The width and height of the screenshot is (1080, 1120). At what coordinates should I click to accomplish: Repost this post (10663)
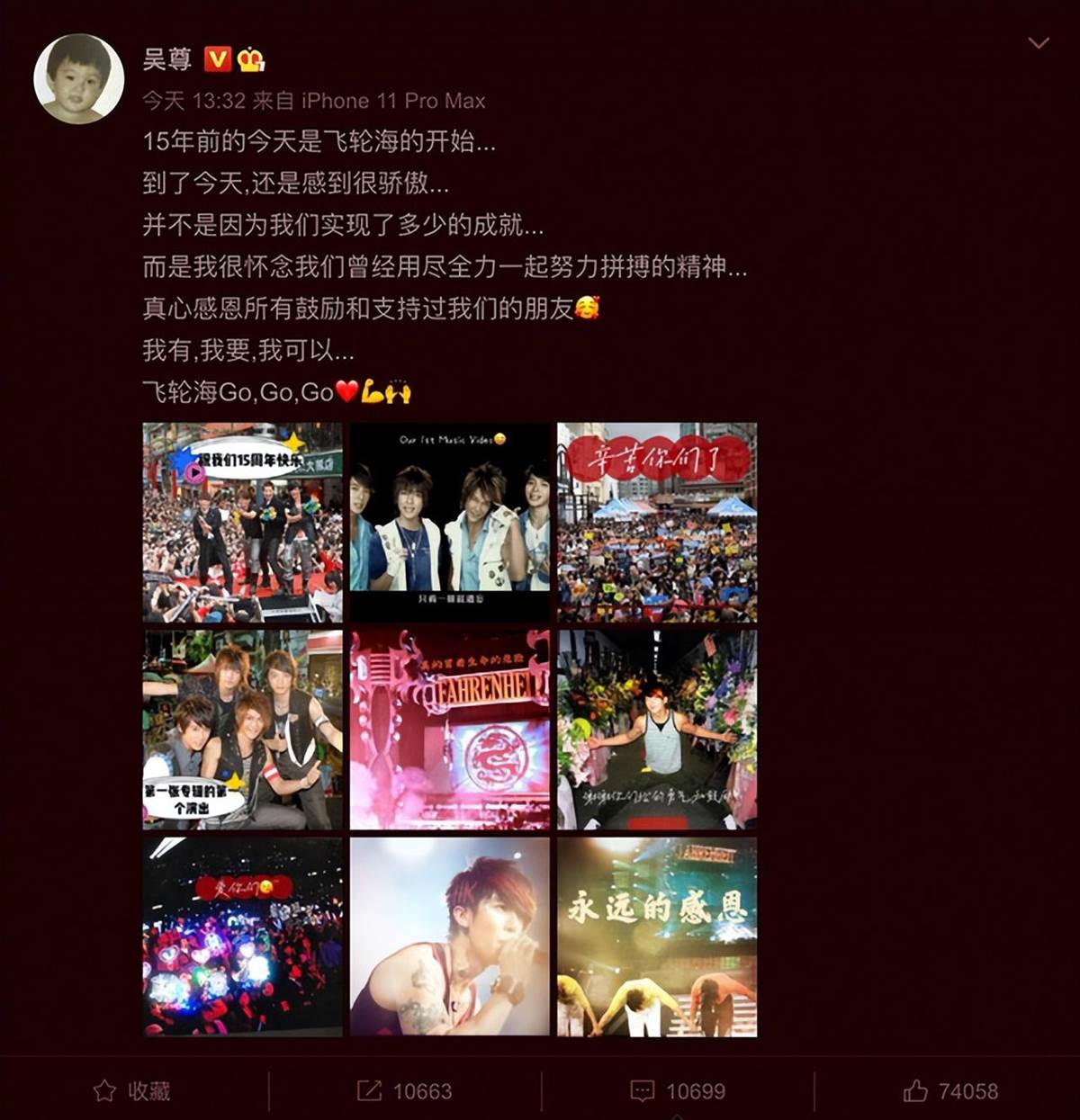[x=405, y=1091]
